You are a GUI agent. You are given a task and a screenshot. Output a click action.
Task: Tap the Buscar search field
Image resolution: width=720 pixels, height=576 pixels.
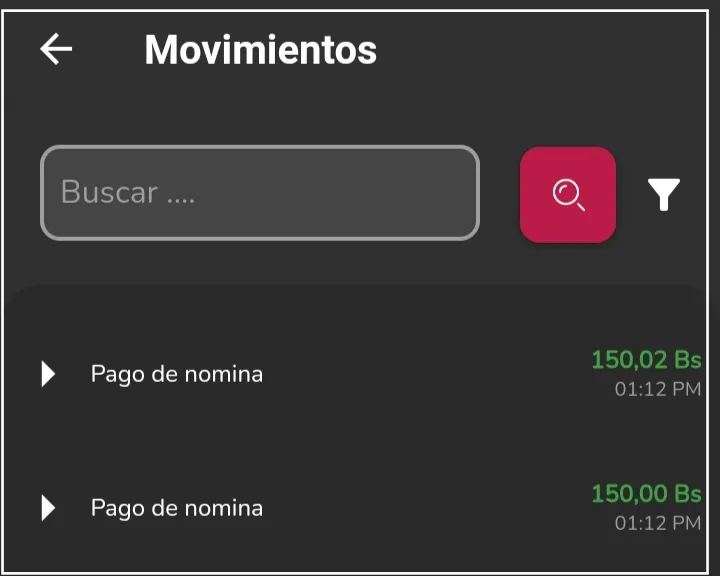(259, 193)
